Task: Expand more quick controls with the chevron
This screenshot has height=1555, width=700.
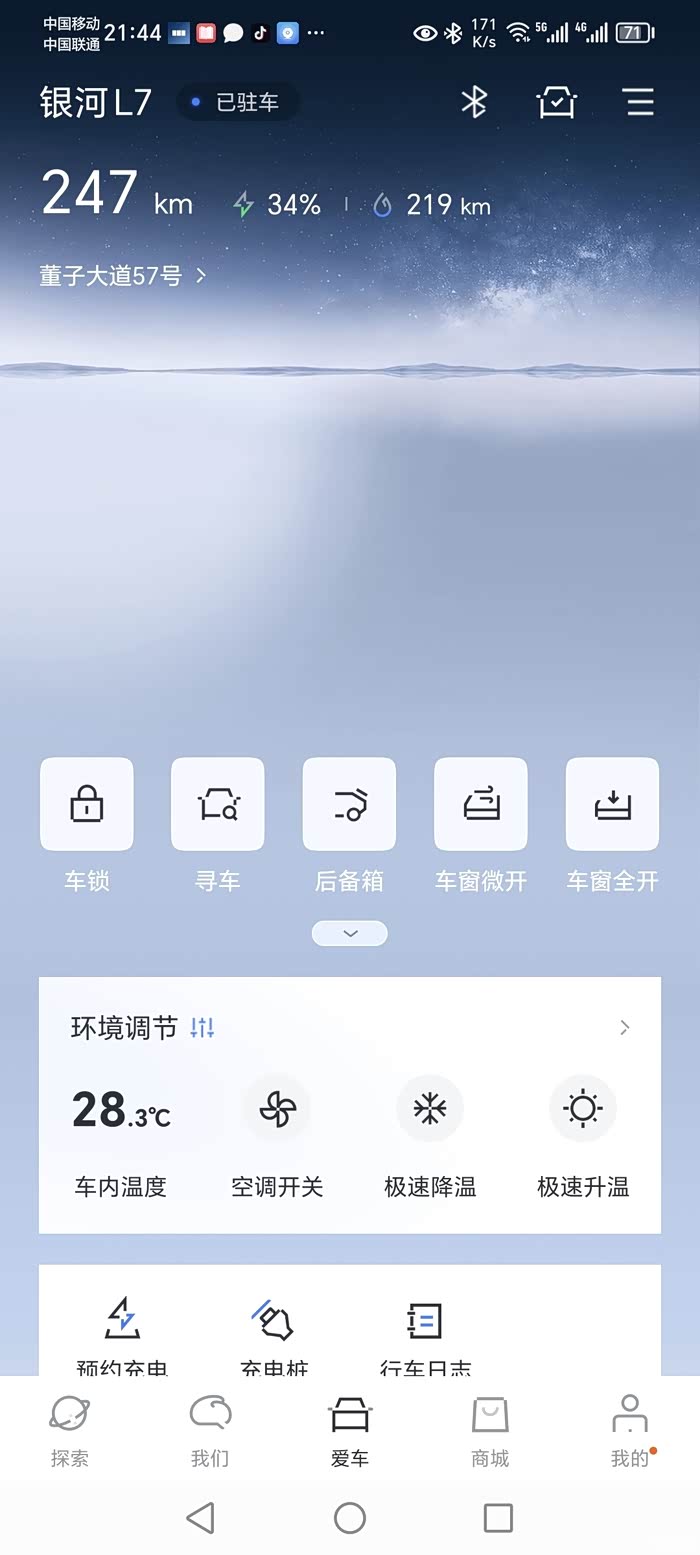Action: 349,933
